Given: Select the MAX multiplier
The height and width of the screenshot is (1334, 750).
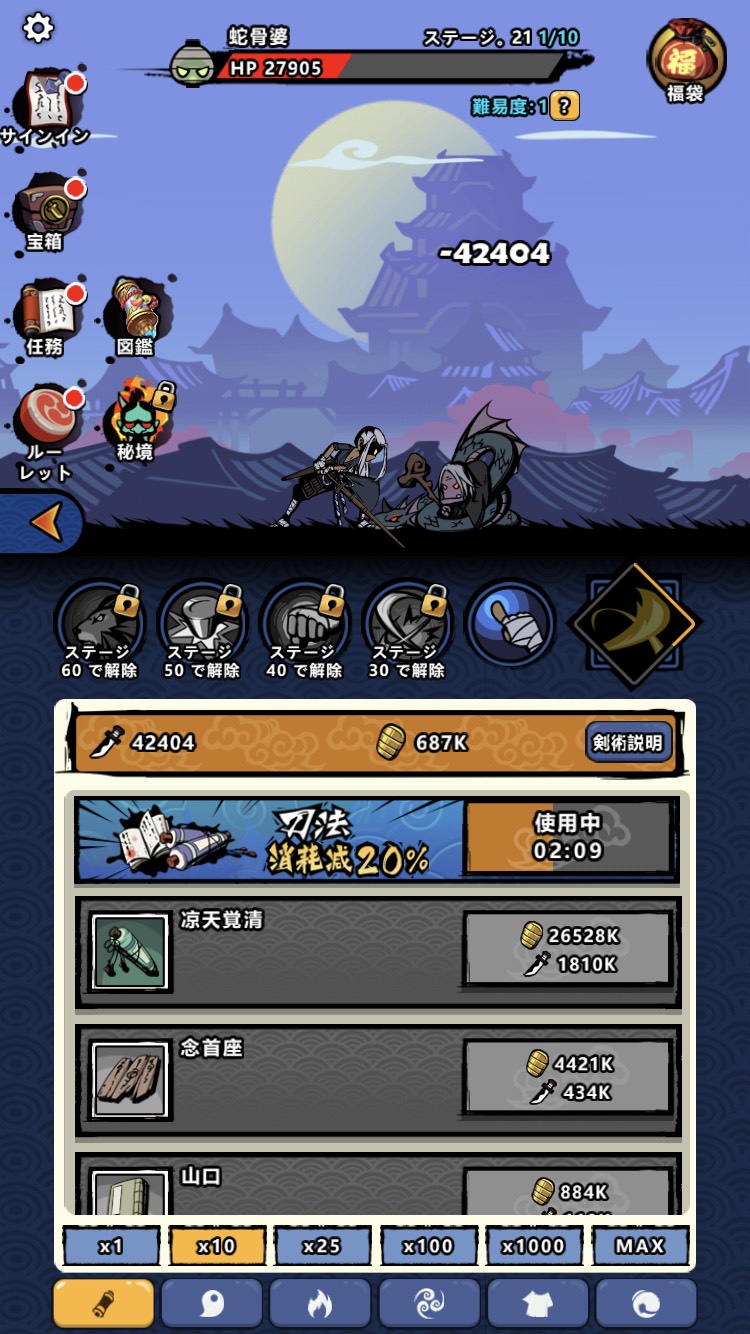Looking at the screenshot, I should tap(640, 1246).
